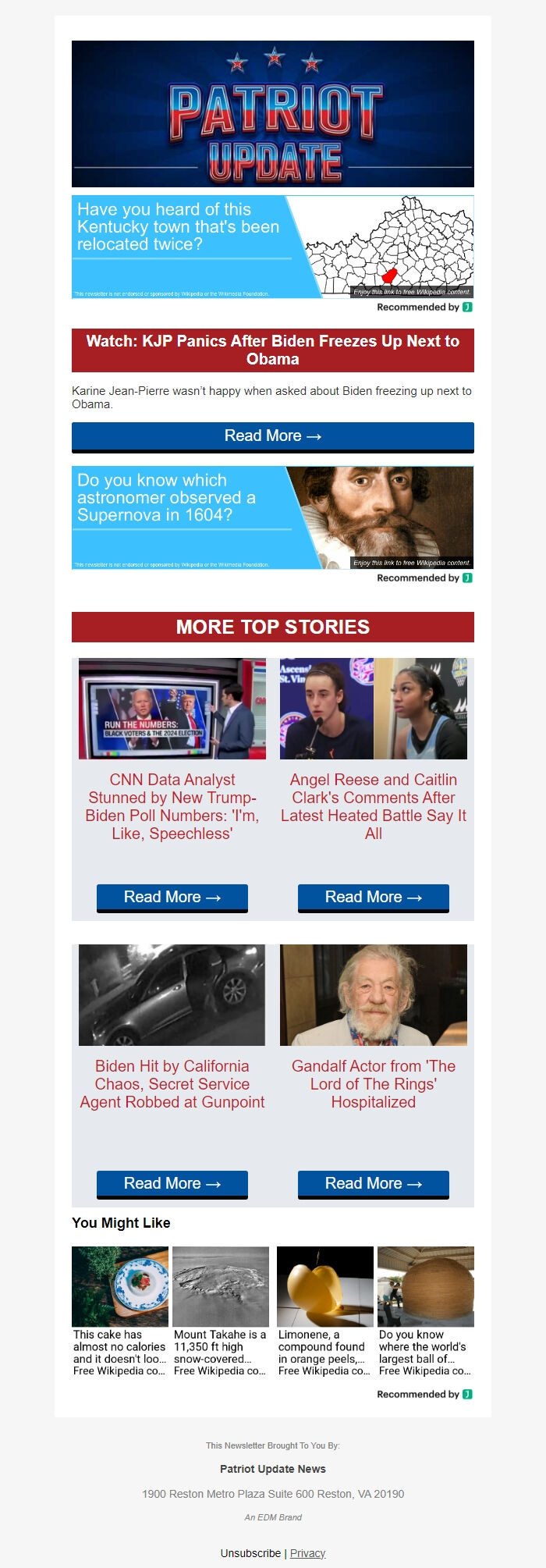Open the Biden Hit by California Chaos headline
The image size is (546, 1568).
pyautogui.click(x=172, y=1084)
